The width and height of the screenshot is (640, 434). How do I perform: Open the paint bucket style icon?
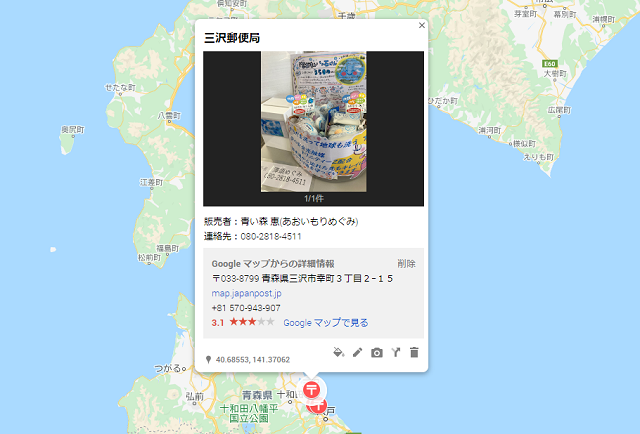coord(338,353)
